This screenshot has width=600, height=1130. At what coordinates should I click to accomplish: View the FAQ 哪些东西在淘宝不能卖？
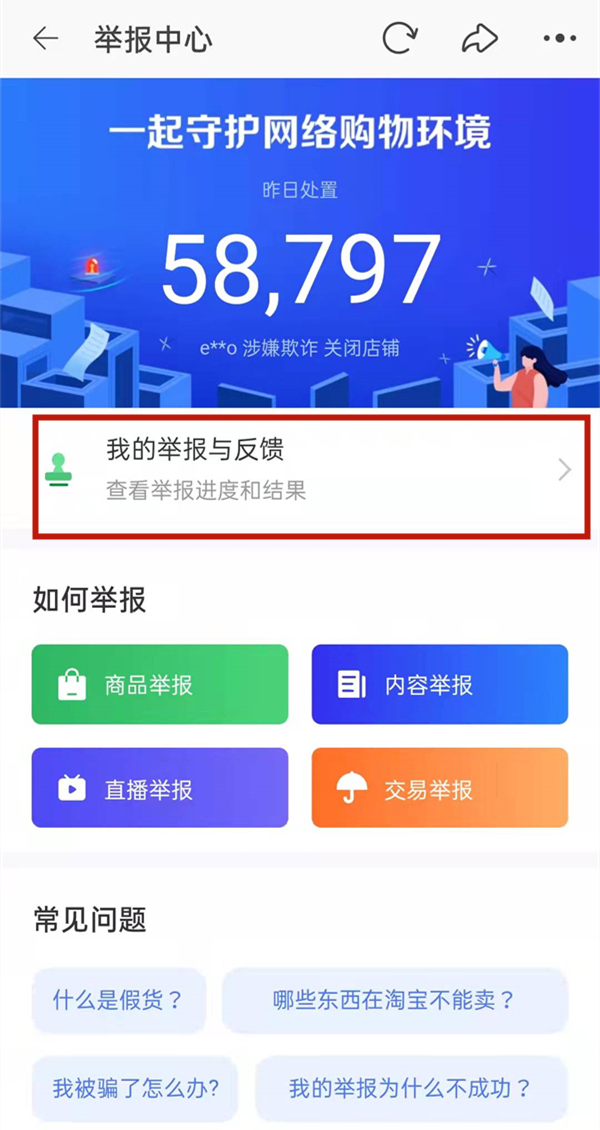click(x=395, y=1000)
